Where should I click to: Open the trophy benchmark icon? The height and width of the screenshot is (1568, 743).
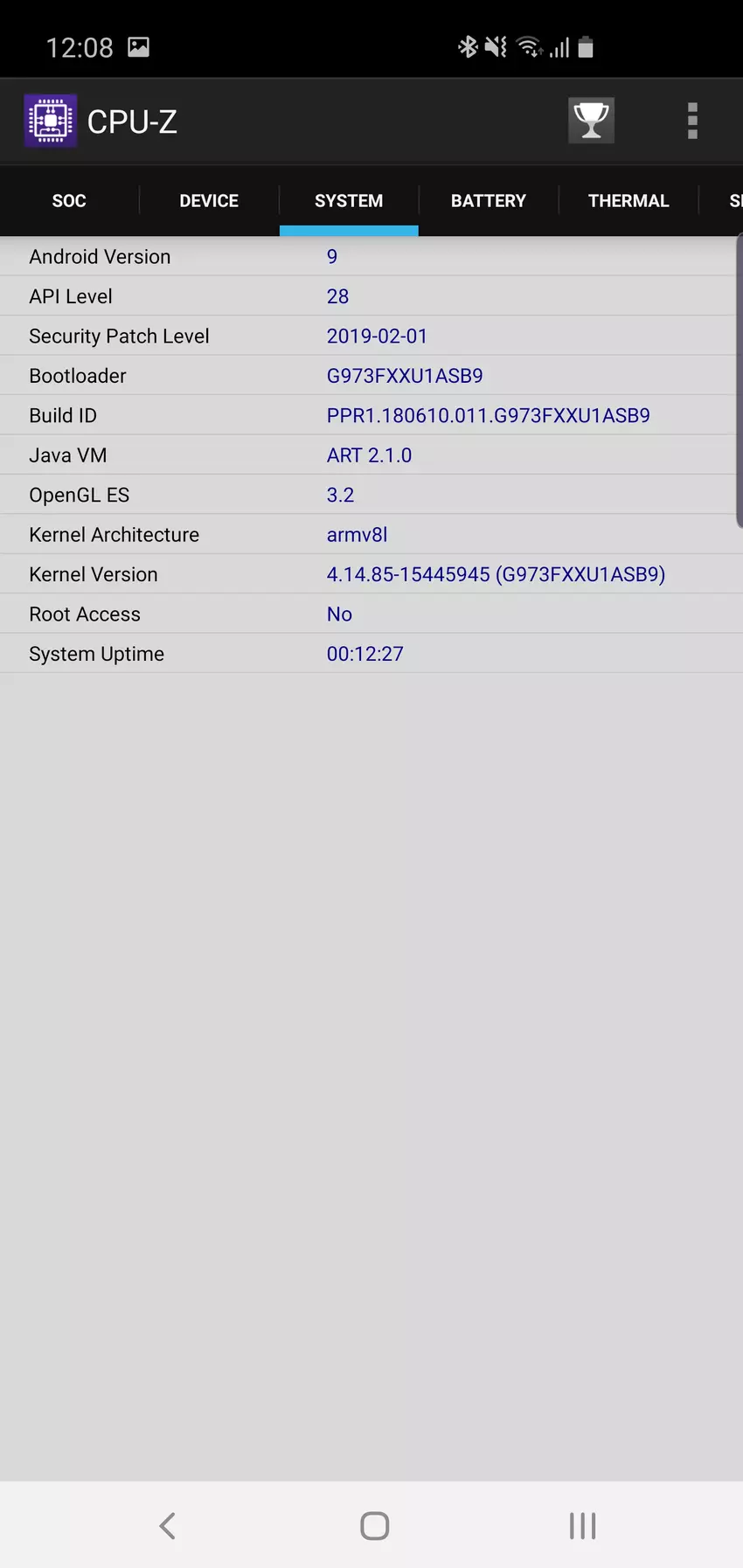click(x=591, y=121)
